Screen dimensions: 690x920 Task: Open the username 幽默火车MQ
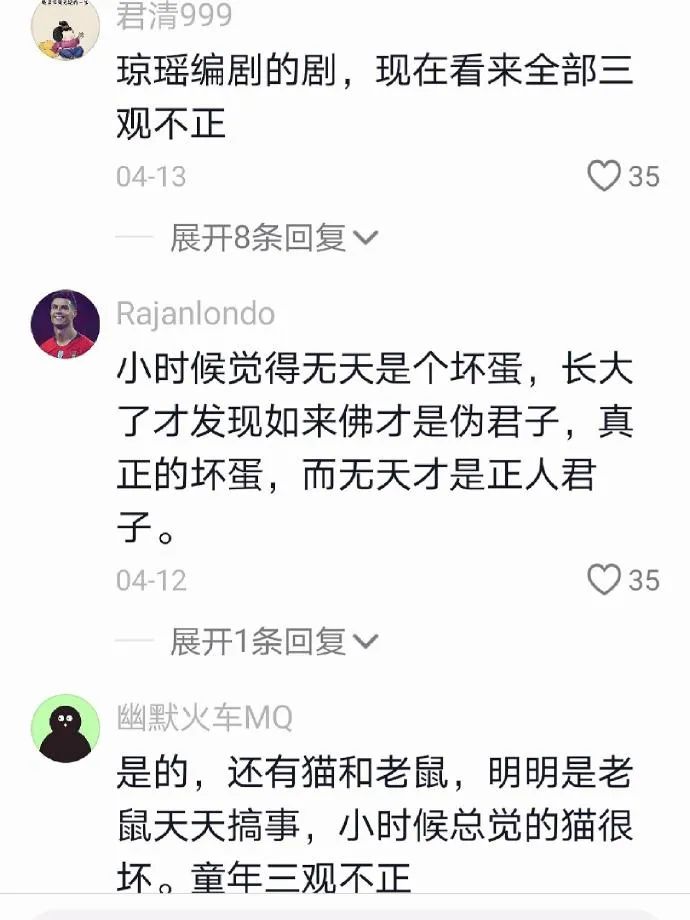tap(205, 716)
